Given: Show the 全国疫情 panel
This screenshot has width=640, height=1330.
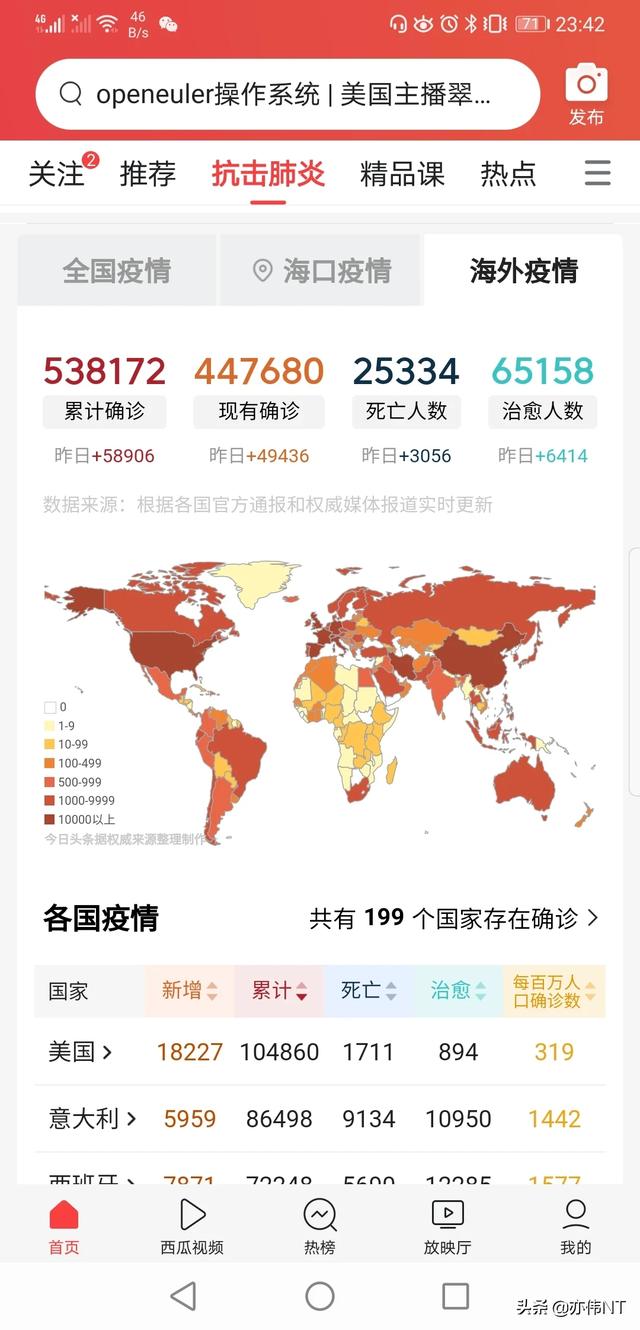Looking at the screenshot, I should (x=117, y=271).
